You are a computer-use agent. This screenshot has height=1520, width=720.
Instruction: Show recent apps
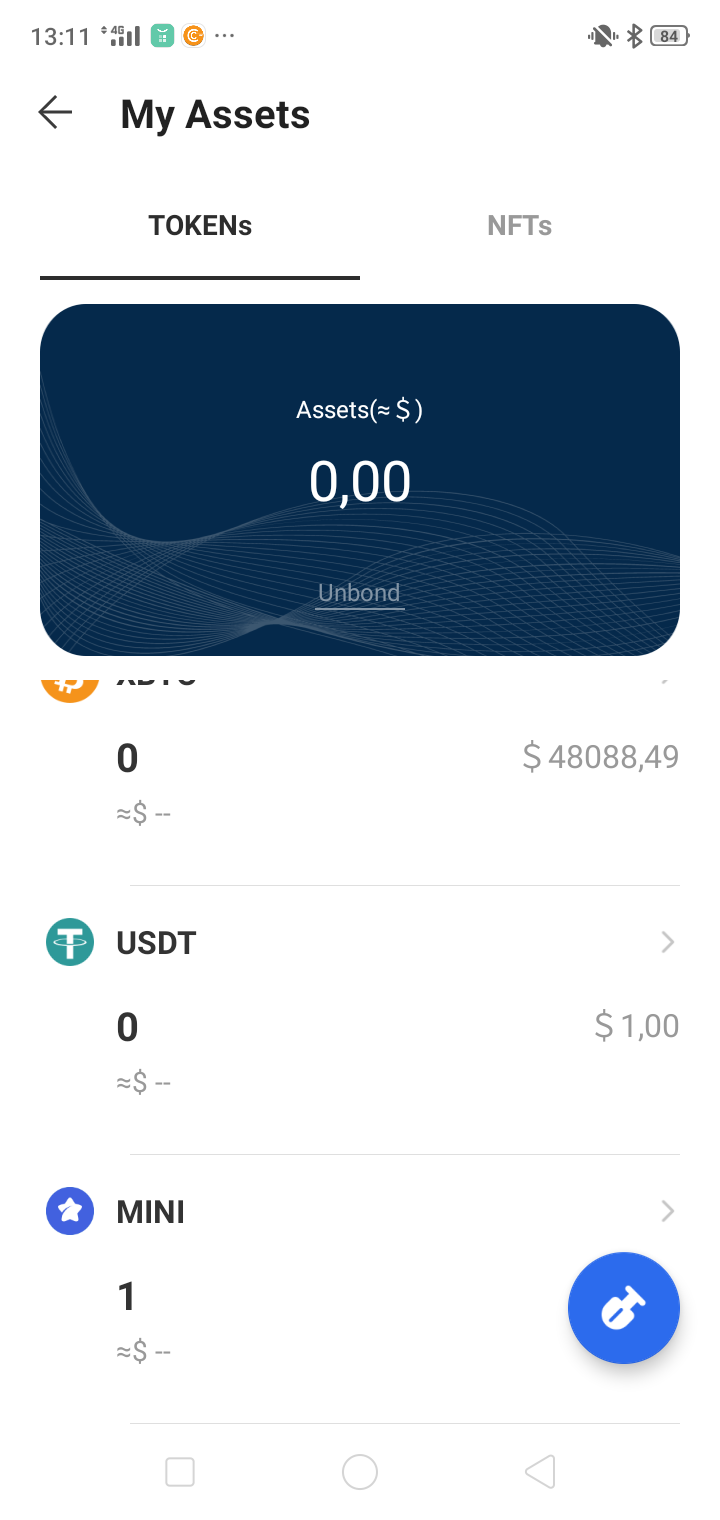click(180, 1471)
